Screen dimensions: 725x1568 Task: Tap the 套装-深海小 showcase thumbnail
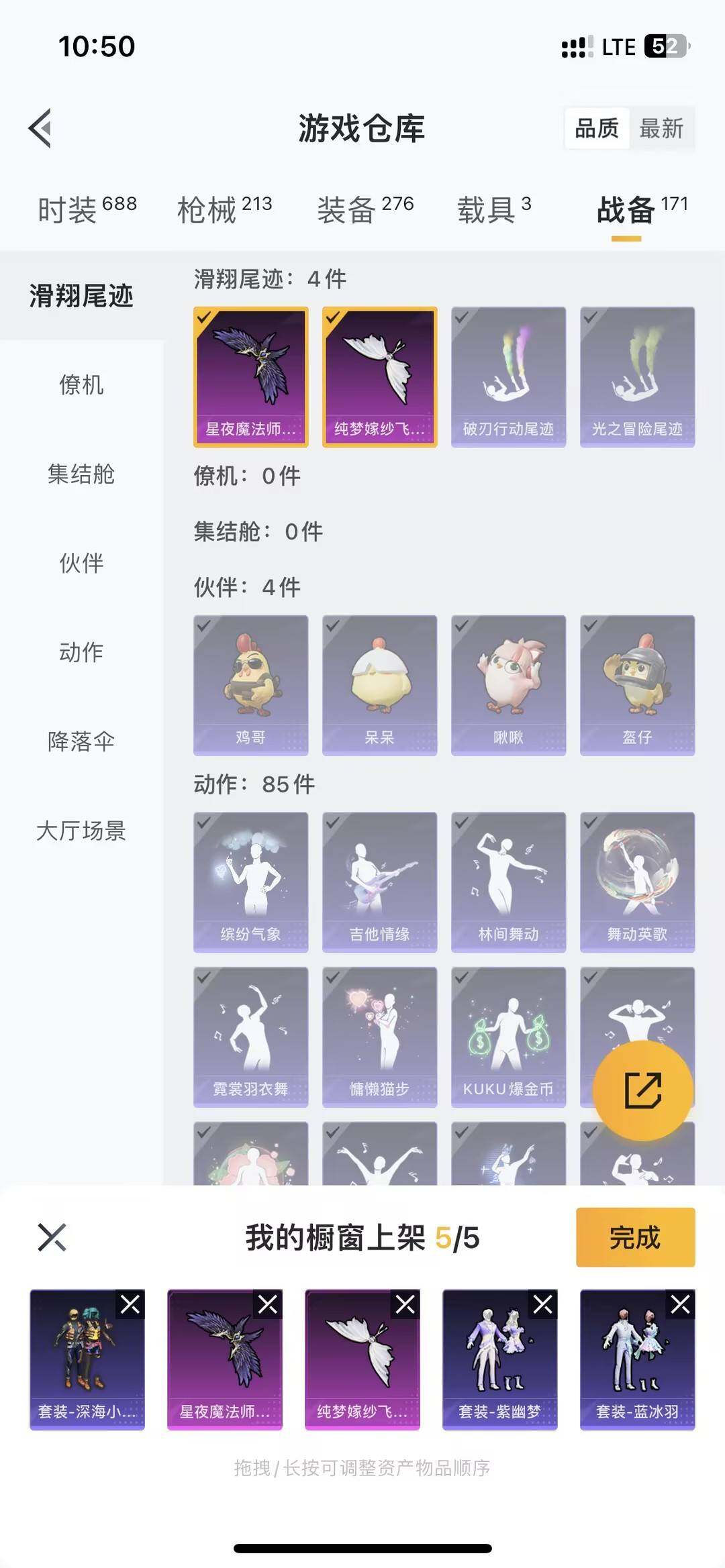pos(86,1355)
